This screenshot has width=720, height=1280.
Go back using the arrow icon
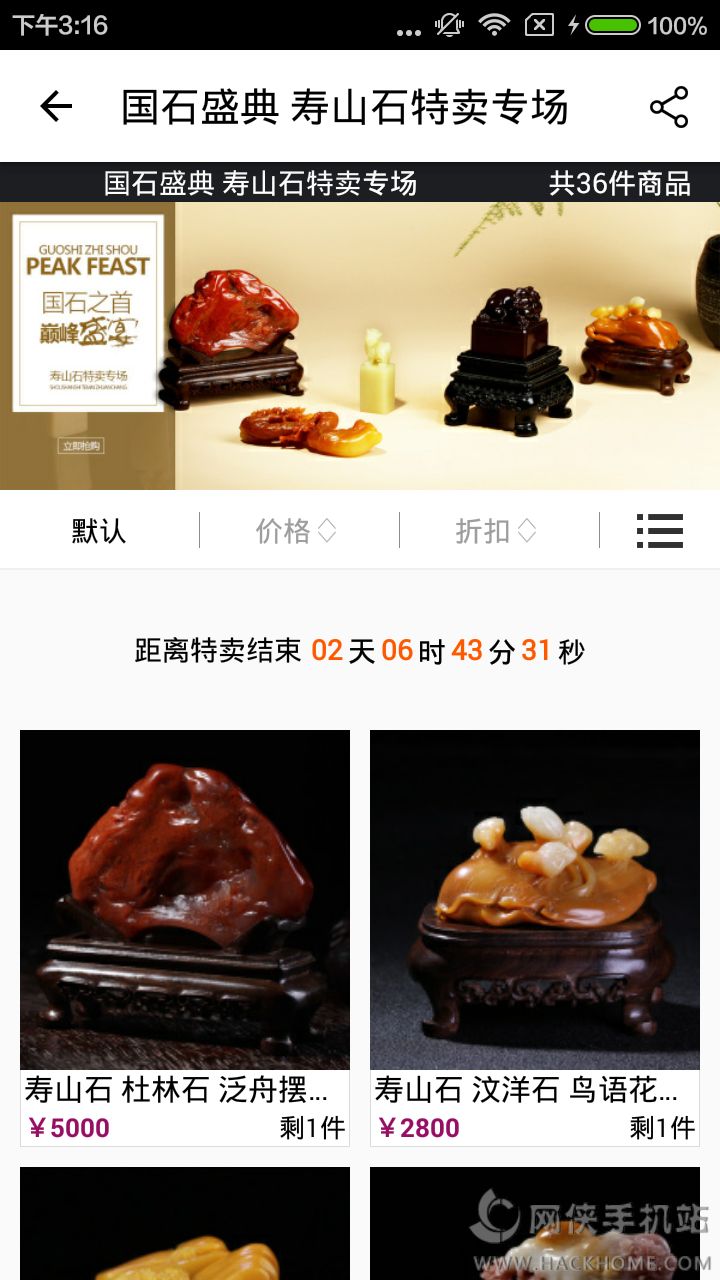pyautogui.click(x=56, y=106)
